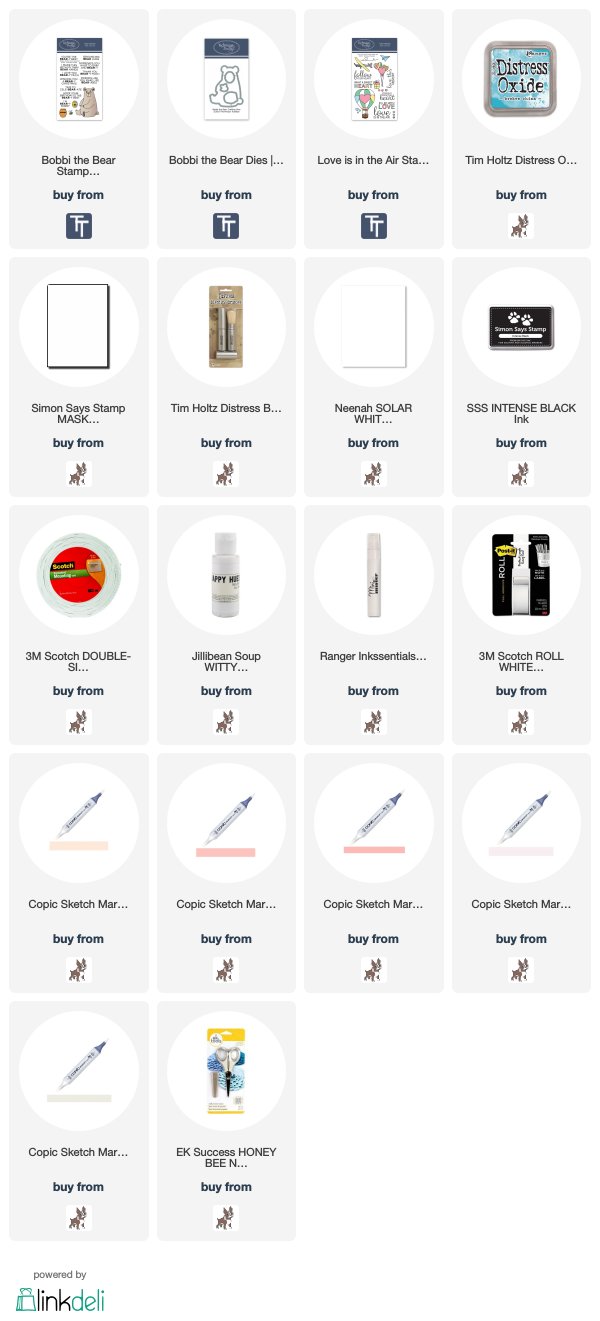Tap the dog store icon under SSS INTENSE BLACK Ink
600x1321 pixels.
coord(521,473)
